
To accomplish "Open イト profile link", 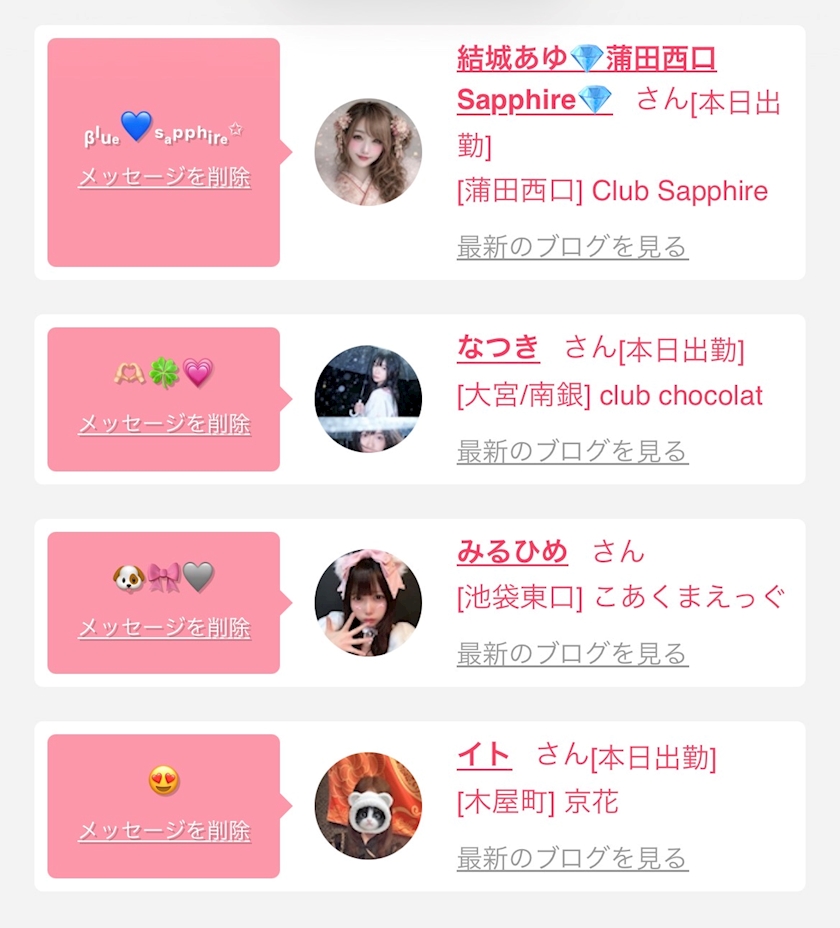I will tap(484, 755).
